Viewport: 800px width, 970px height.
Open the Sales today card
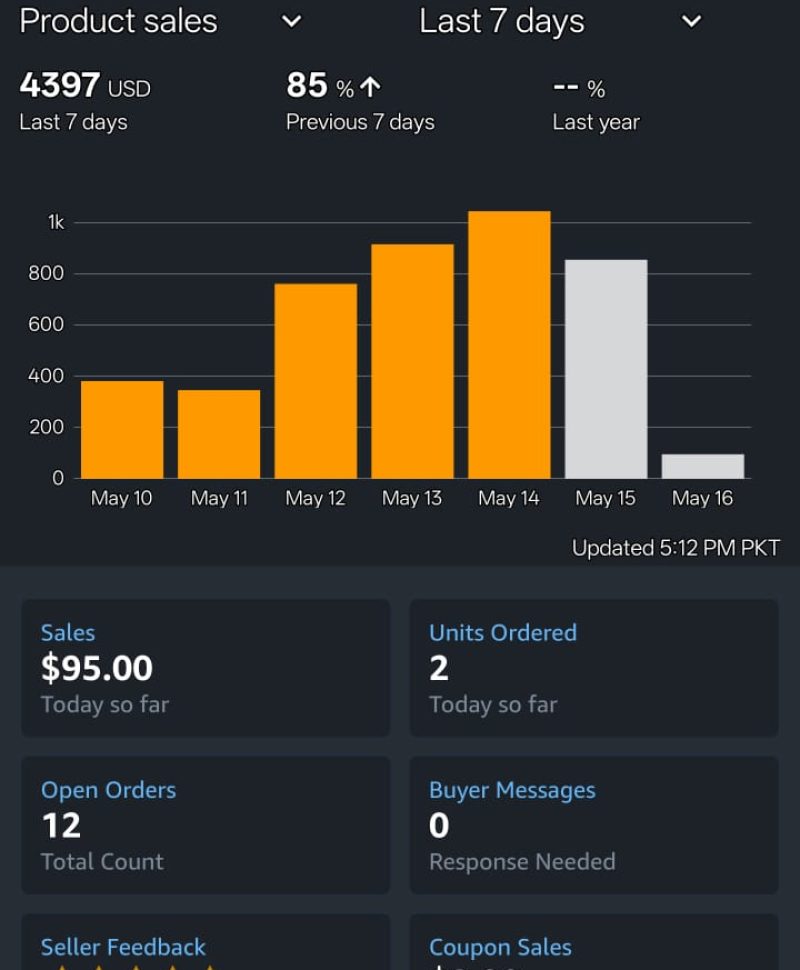(x=205, y=668)
